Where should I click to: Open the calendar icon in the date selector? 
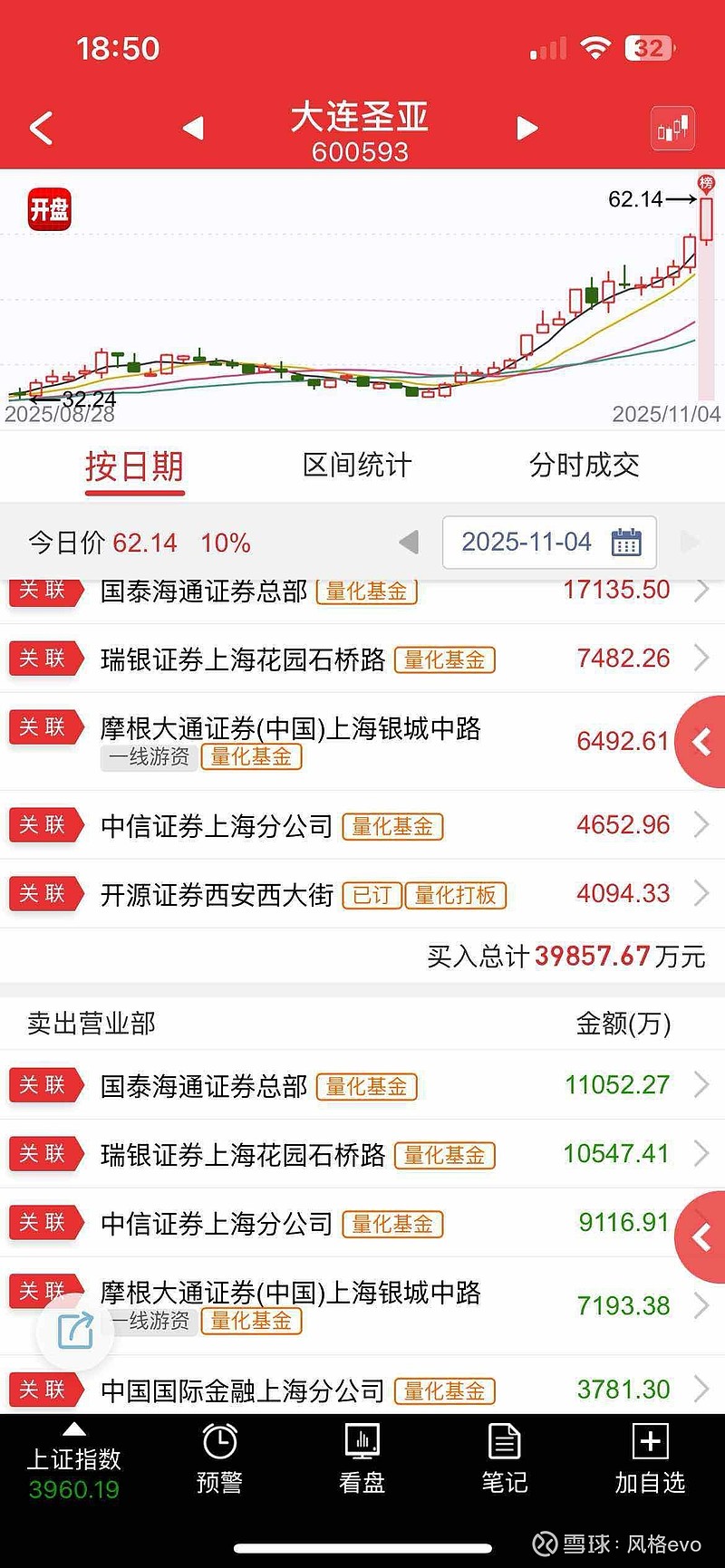tap(626, 542)
